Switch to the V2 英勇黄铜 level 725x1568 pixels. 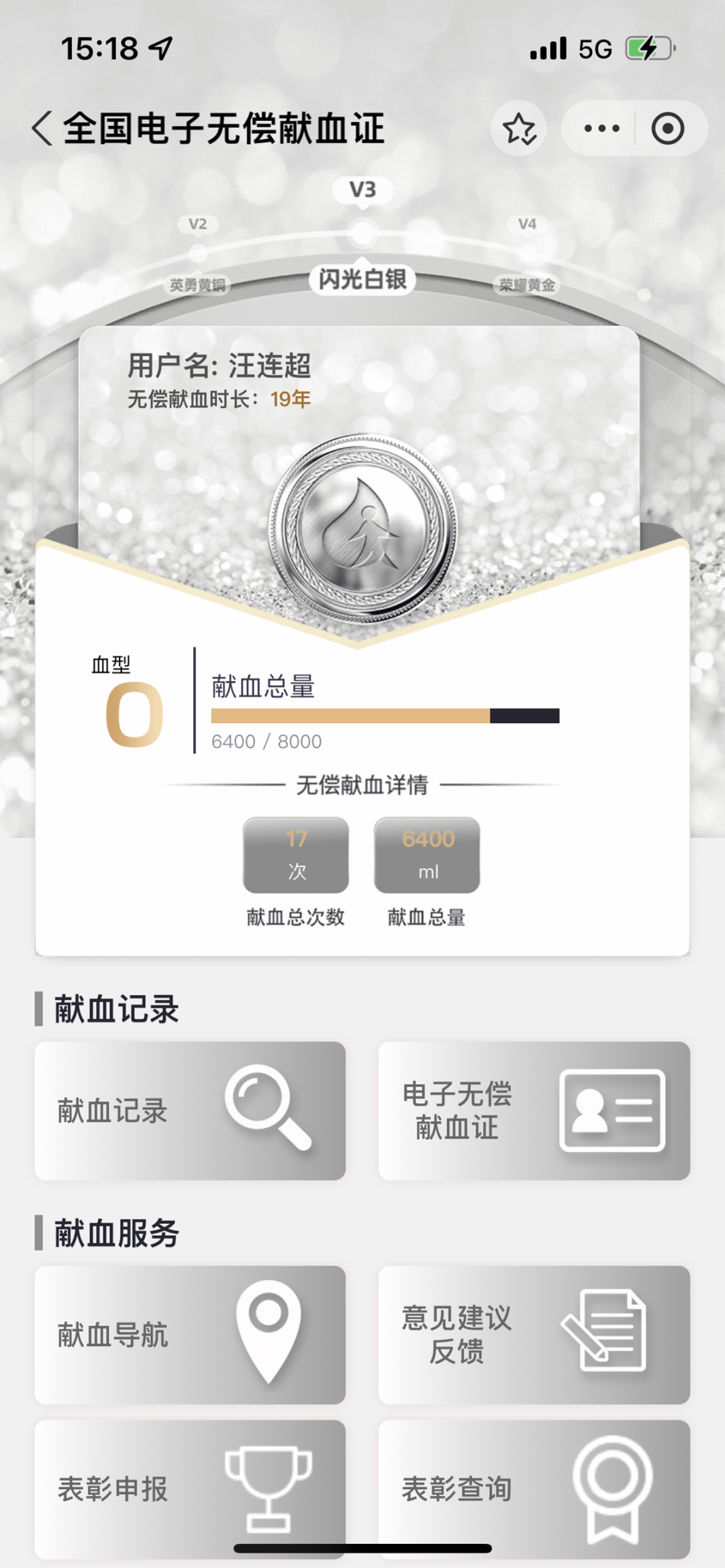click(x=197, y=255)
